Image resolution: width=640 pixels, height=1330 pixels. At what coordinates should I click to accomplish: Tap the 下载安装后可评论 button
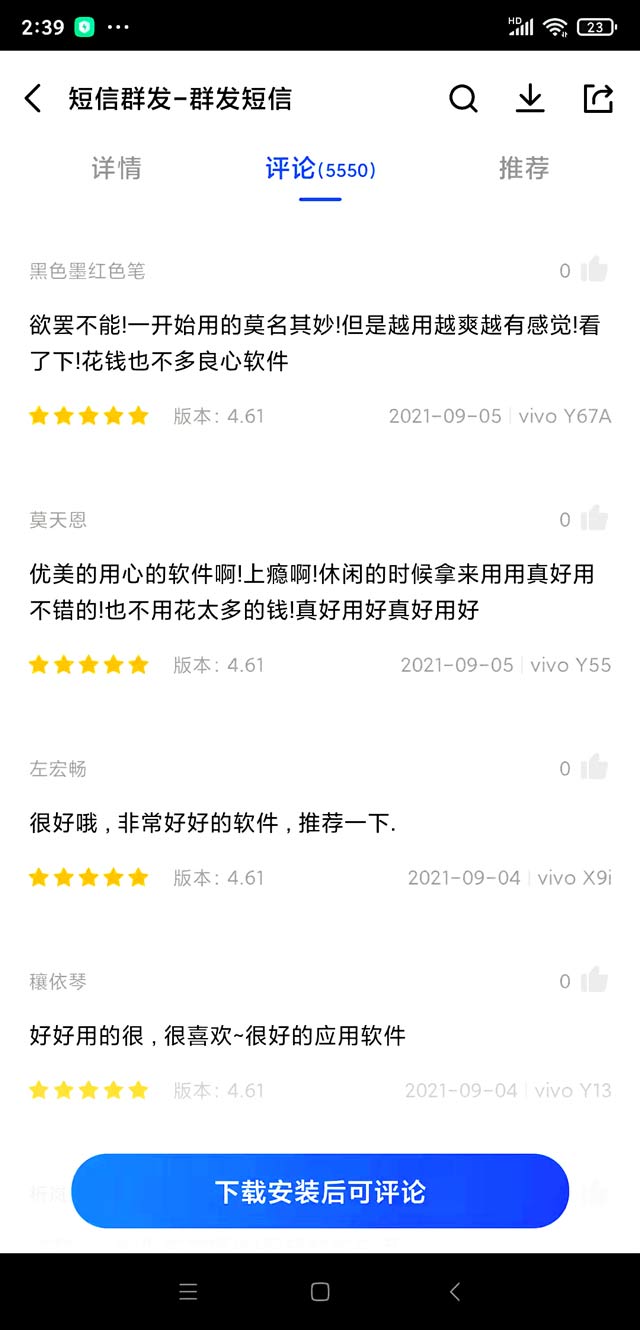point(320,1191)
